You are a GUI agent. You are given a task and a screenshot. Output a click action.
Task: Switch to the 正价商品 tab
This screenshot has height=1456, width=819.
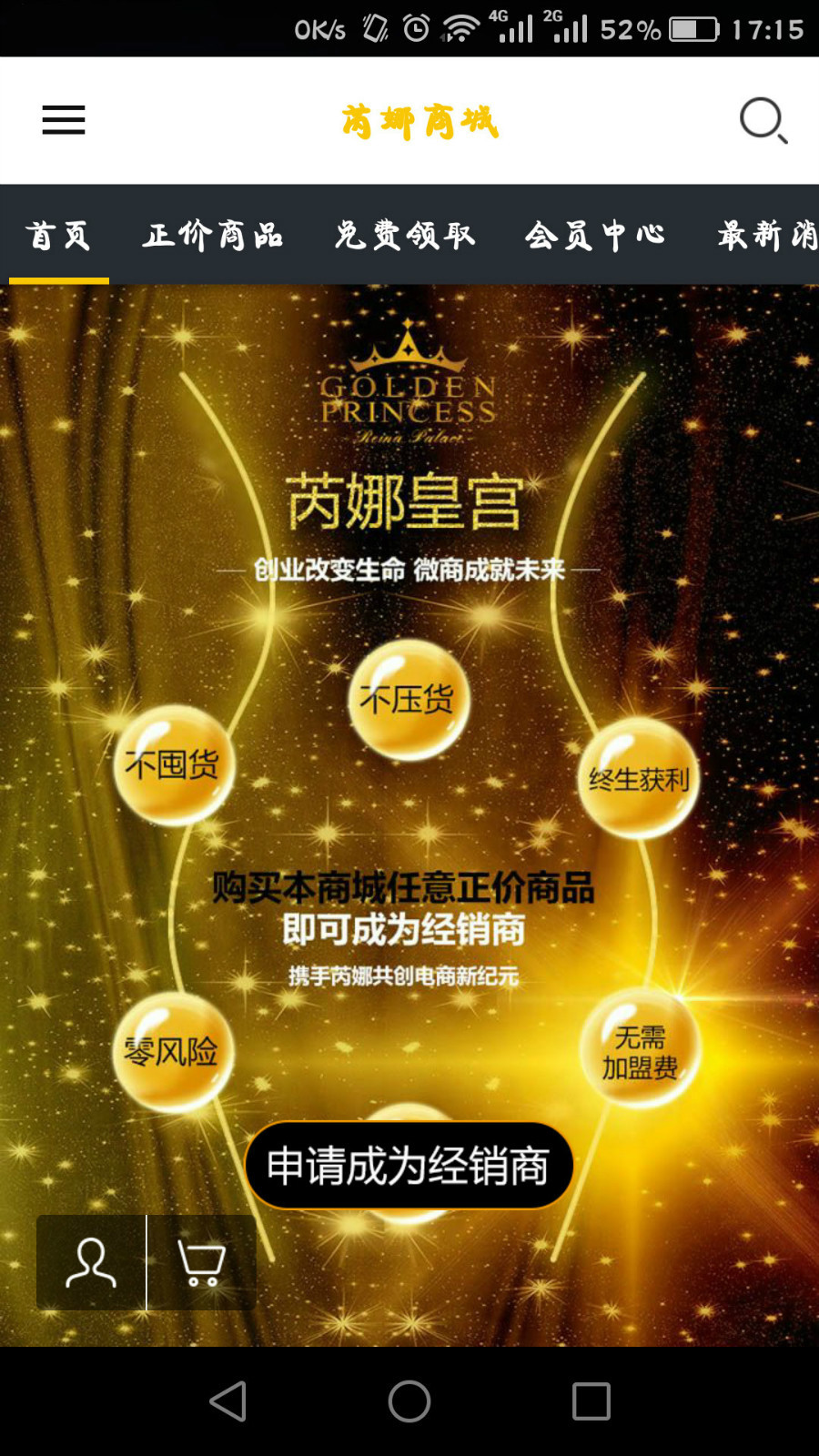pyautogui.click(x=213, y=236)
